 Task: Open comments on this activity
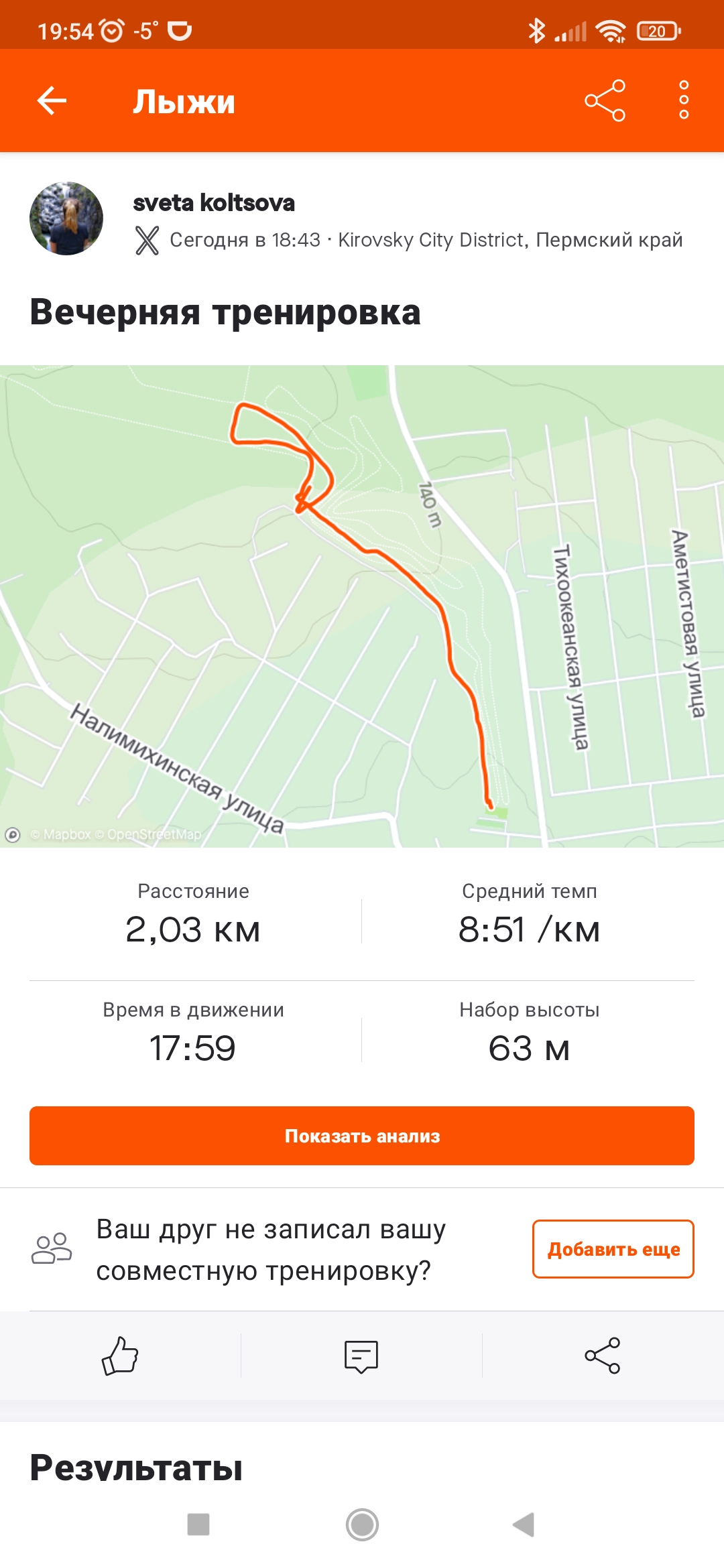[x=361, y=1356]
